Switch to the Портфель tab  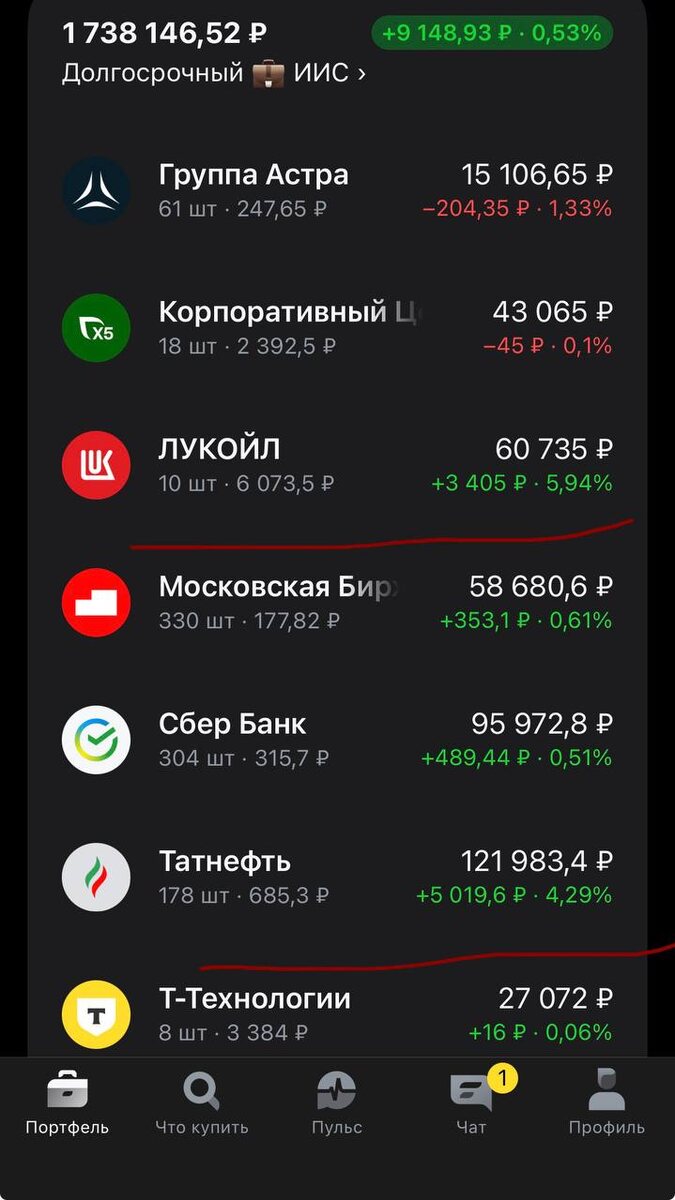[x=67, y=1104]
